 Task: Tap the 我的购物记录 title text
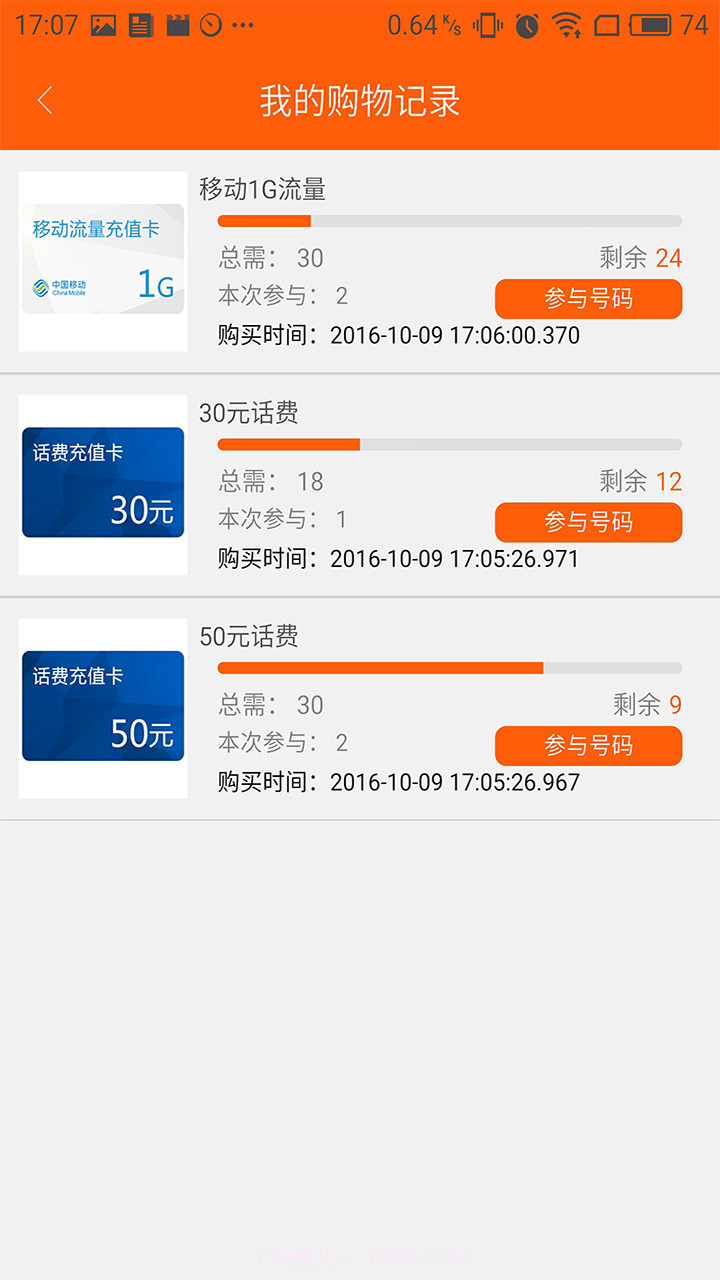(x=359, y=101)
